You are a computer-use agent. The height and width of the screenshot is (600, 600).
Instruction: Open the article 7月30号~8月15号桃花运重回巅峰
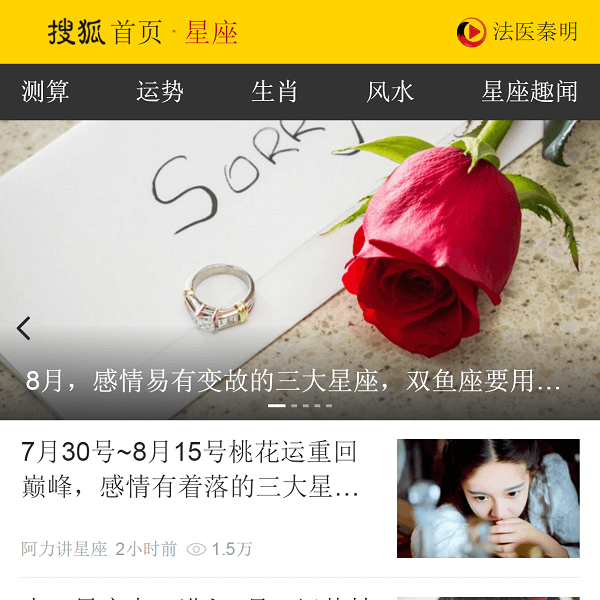(x=190, y=470)
